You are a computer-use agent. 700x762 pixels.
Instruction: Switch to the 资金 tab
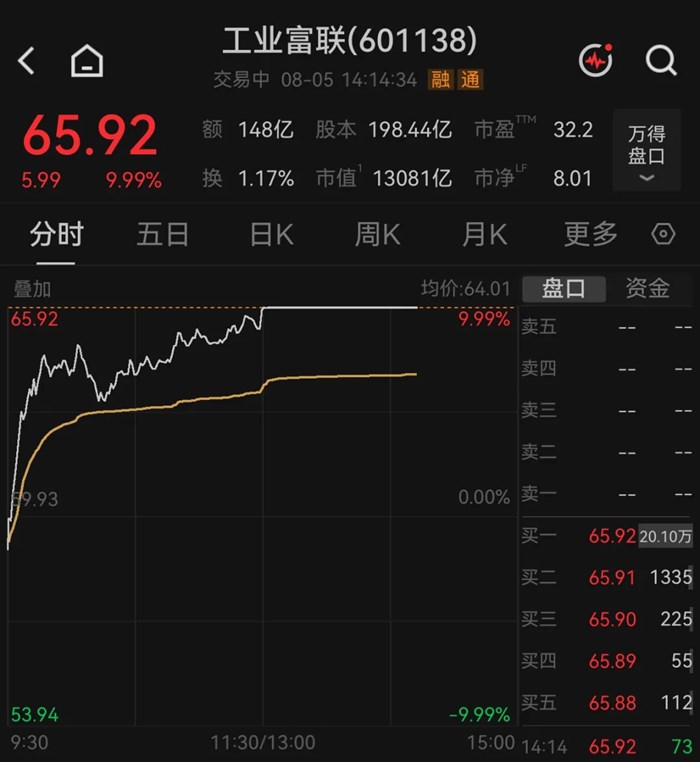[648, 289]
